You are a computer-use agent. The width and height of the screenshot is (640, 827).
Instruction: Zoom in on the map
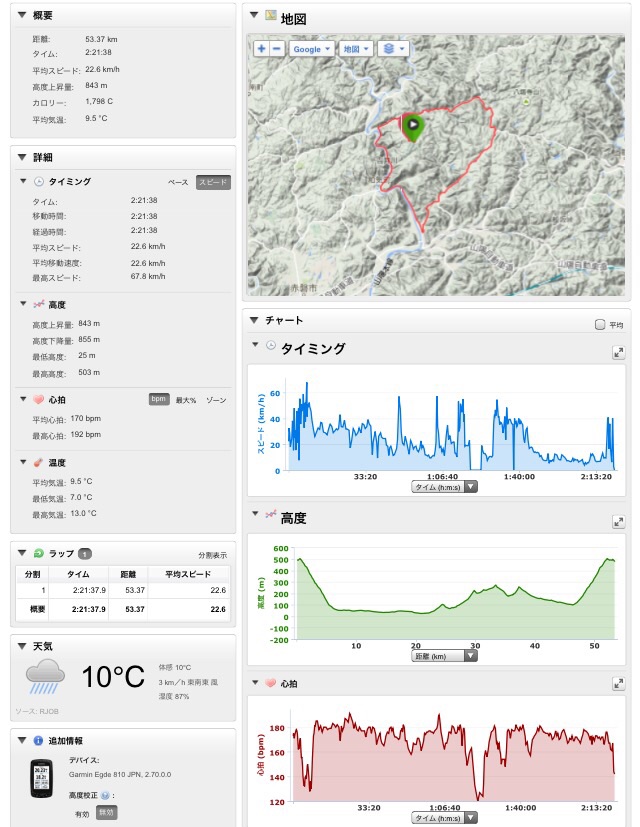pyautogui.click(x=261, y=48)
